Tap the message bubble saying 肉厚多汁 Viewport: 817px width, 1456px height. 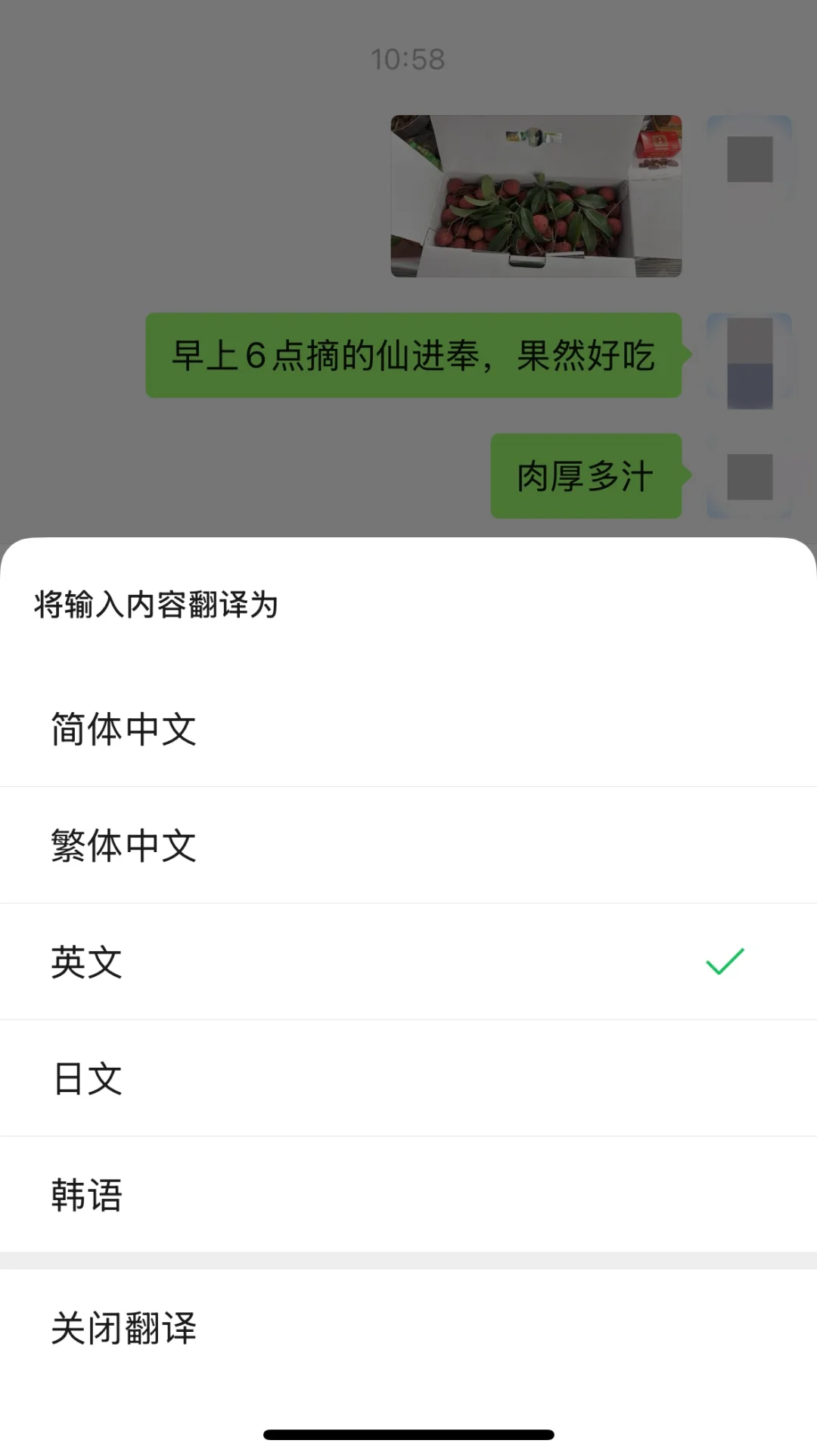586,477
